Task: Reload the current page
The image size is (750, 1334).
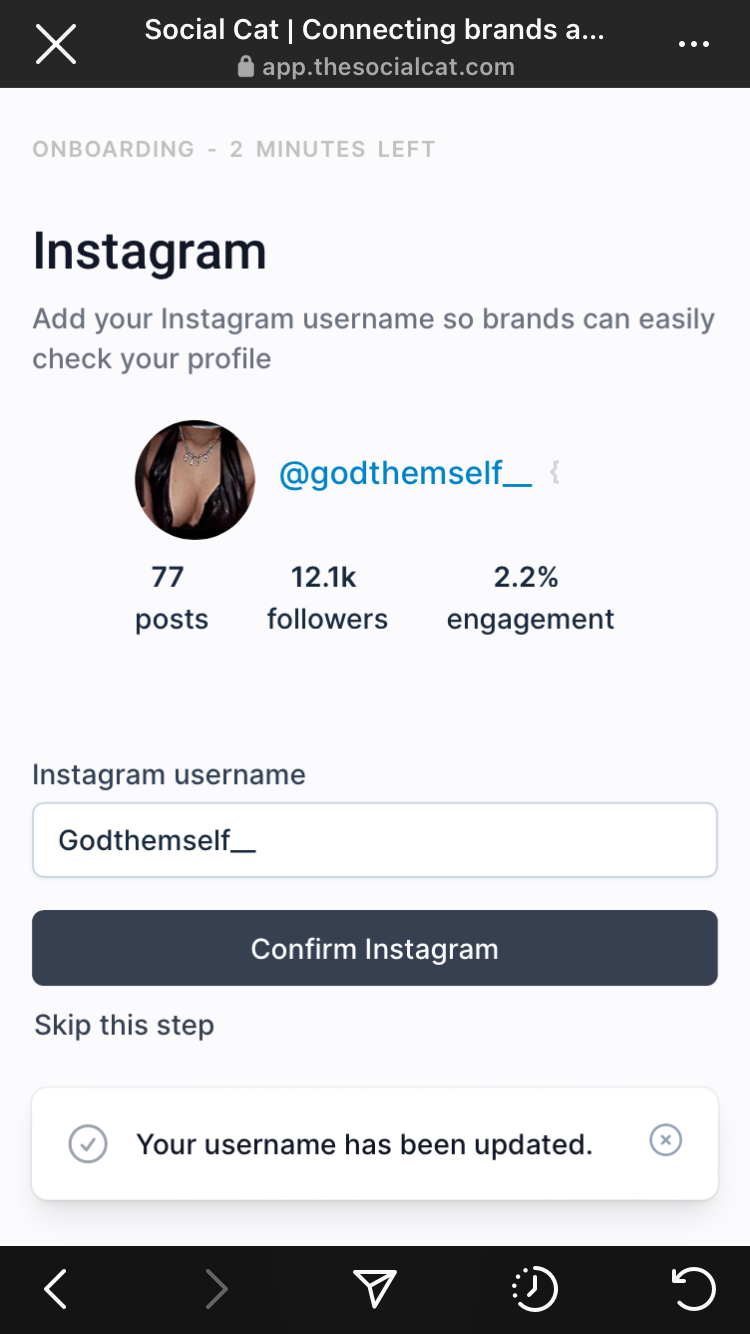Action: click(x=693, y=1290)
